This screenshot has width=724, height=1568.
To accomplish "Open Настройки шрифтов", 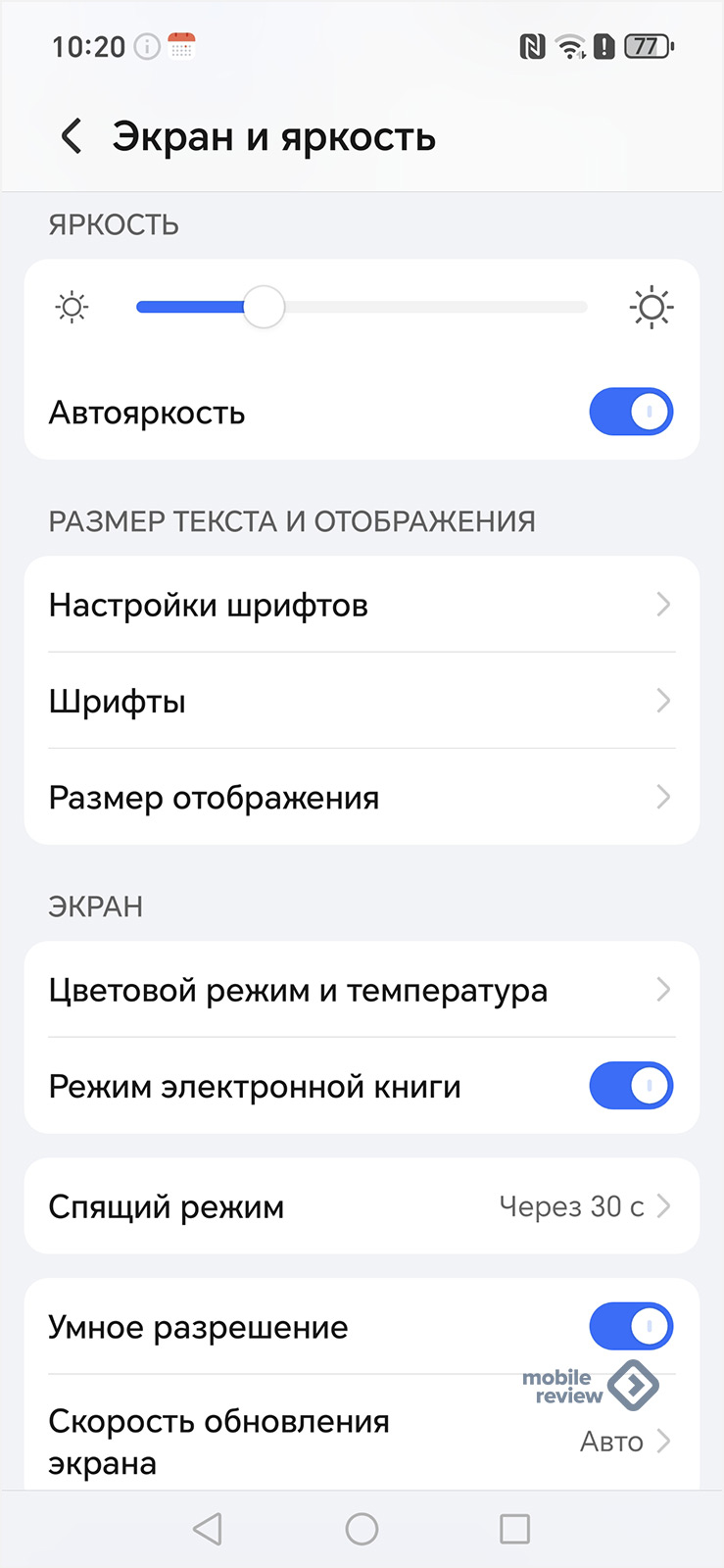I will coord(362,605).
